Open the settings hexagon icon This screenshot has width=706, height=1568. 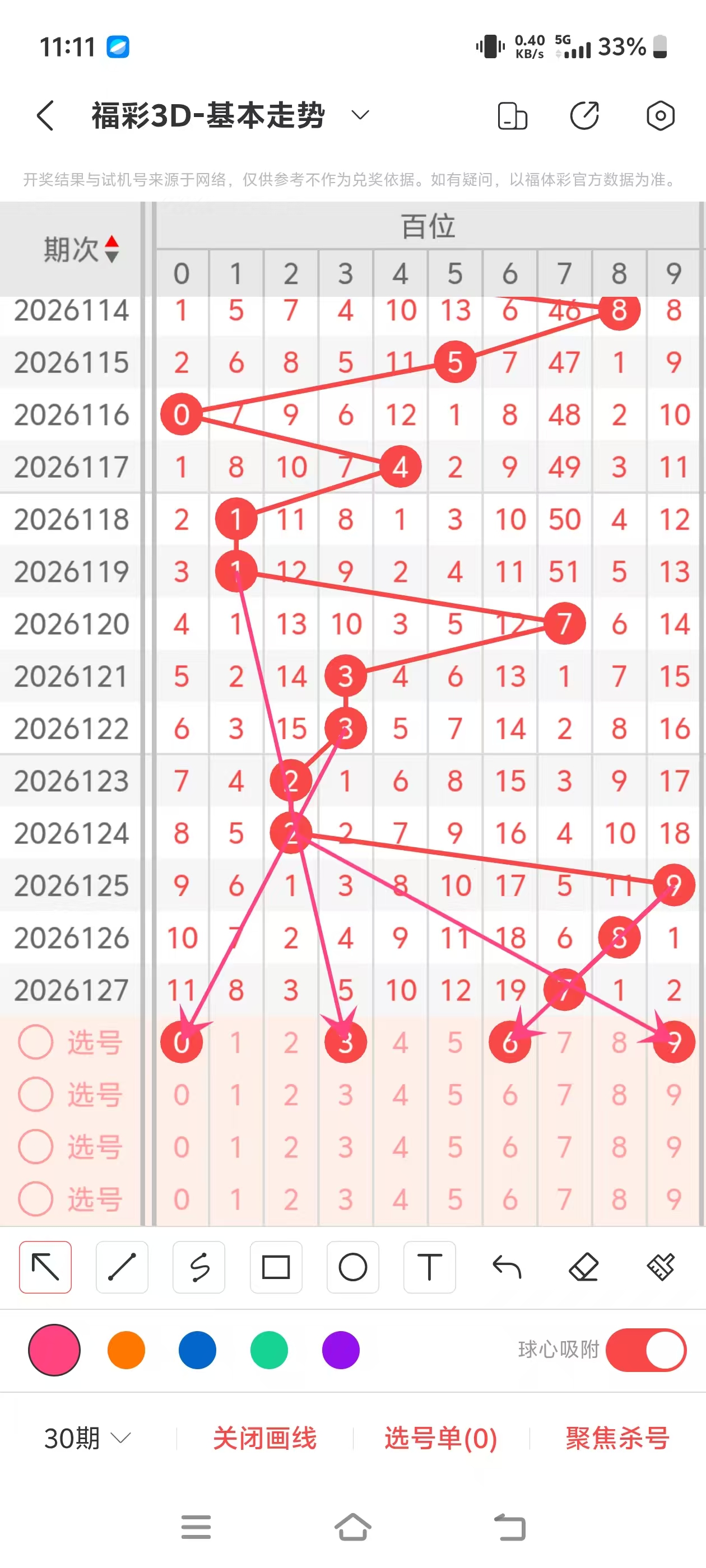[x=660, y=116]
